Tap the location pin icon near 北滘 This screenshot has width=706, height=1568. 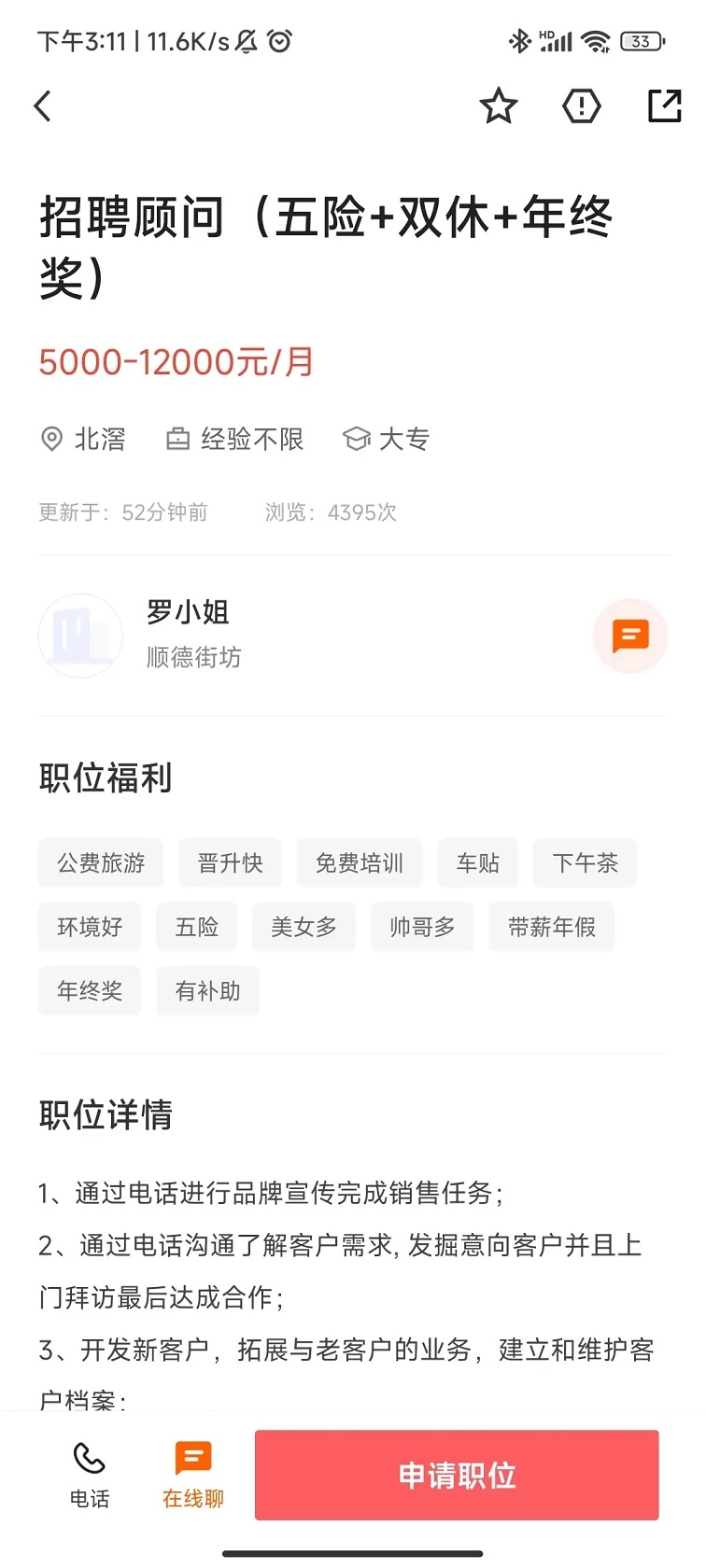tap(53, 439)
